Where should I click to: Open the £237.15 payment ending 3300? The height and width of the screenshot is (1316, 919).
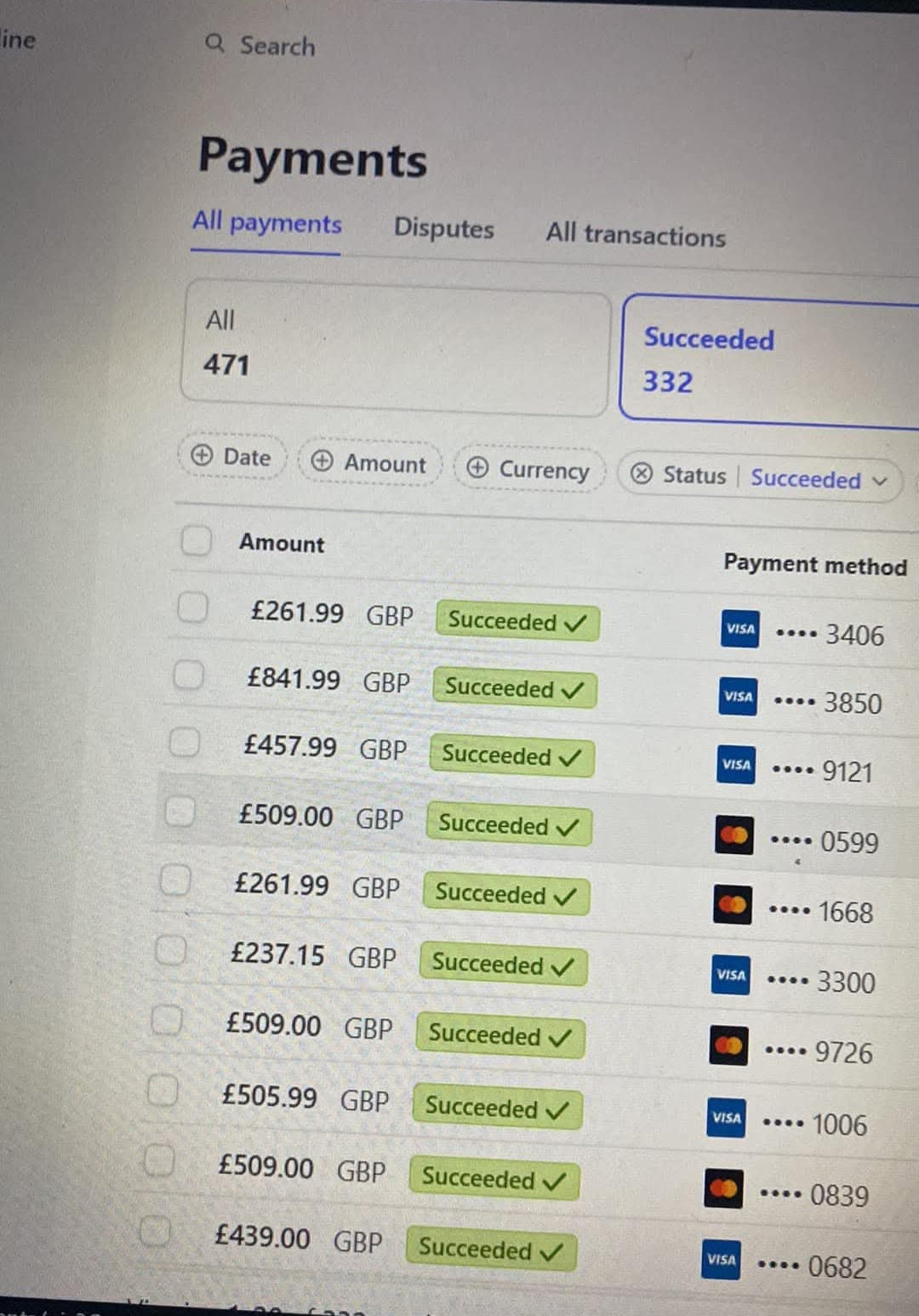tap(277, 954)
